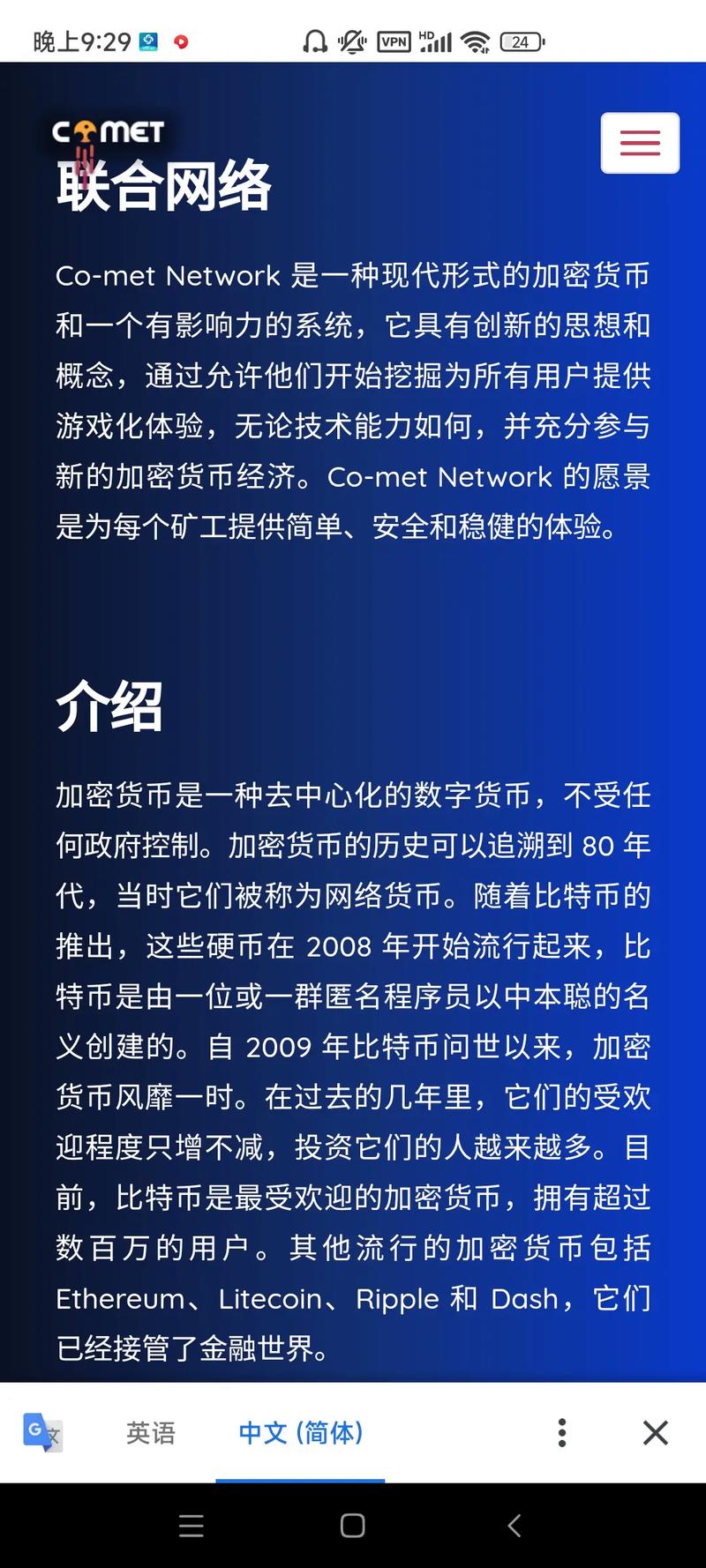Tap the Comet logo
This screenshot has height=1568, width=706.
[x=109, y=133]
